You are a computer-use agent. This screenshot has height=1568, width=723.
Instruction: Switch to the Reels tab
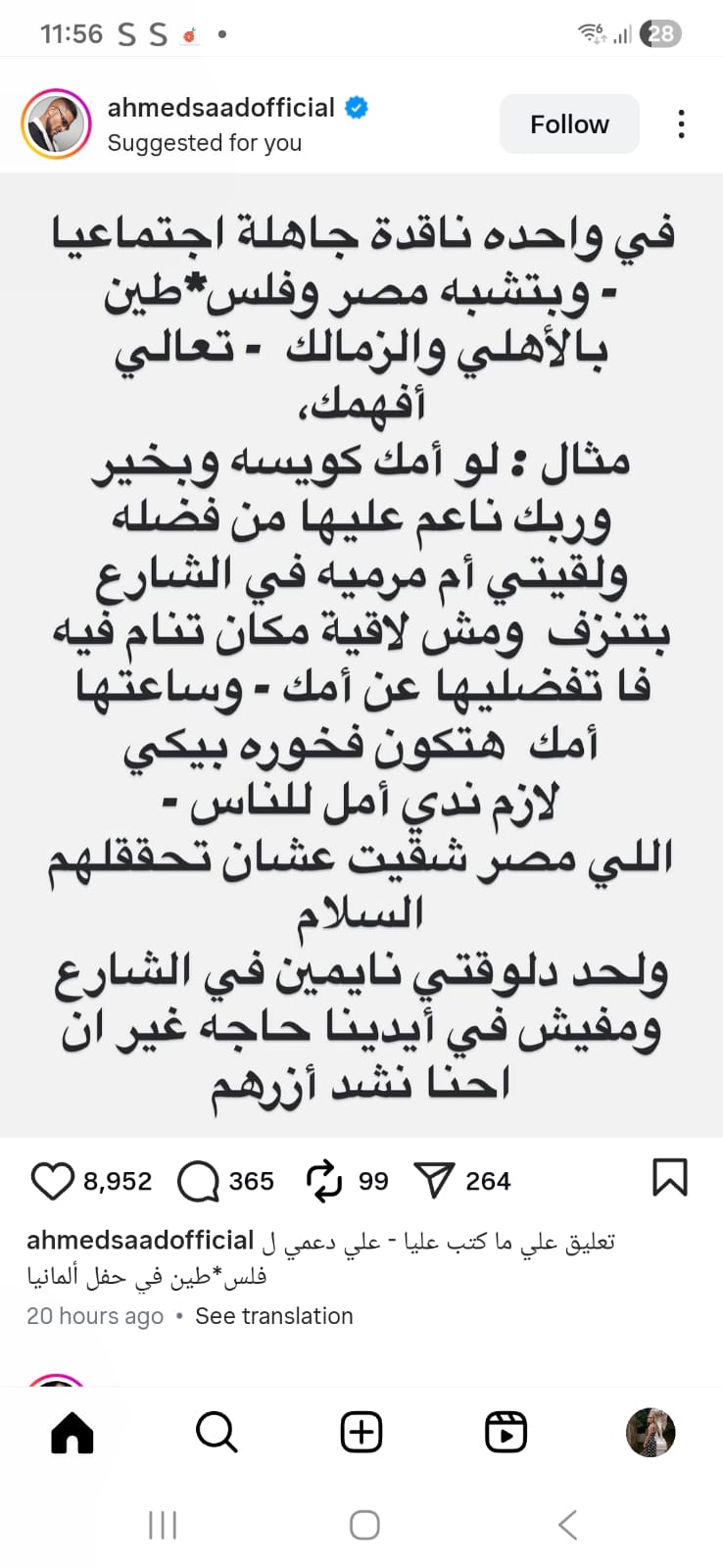pos(506,1433)
